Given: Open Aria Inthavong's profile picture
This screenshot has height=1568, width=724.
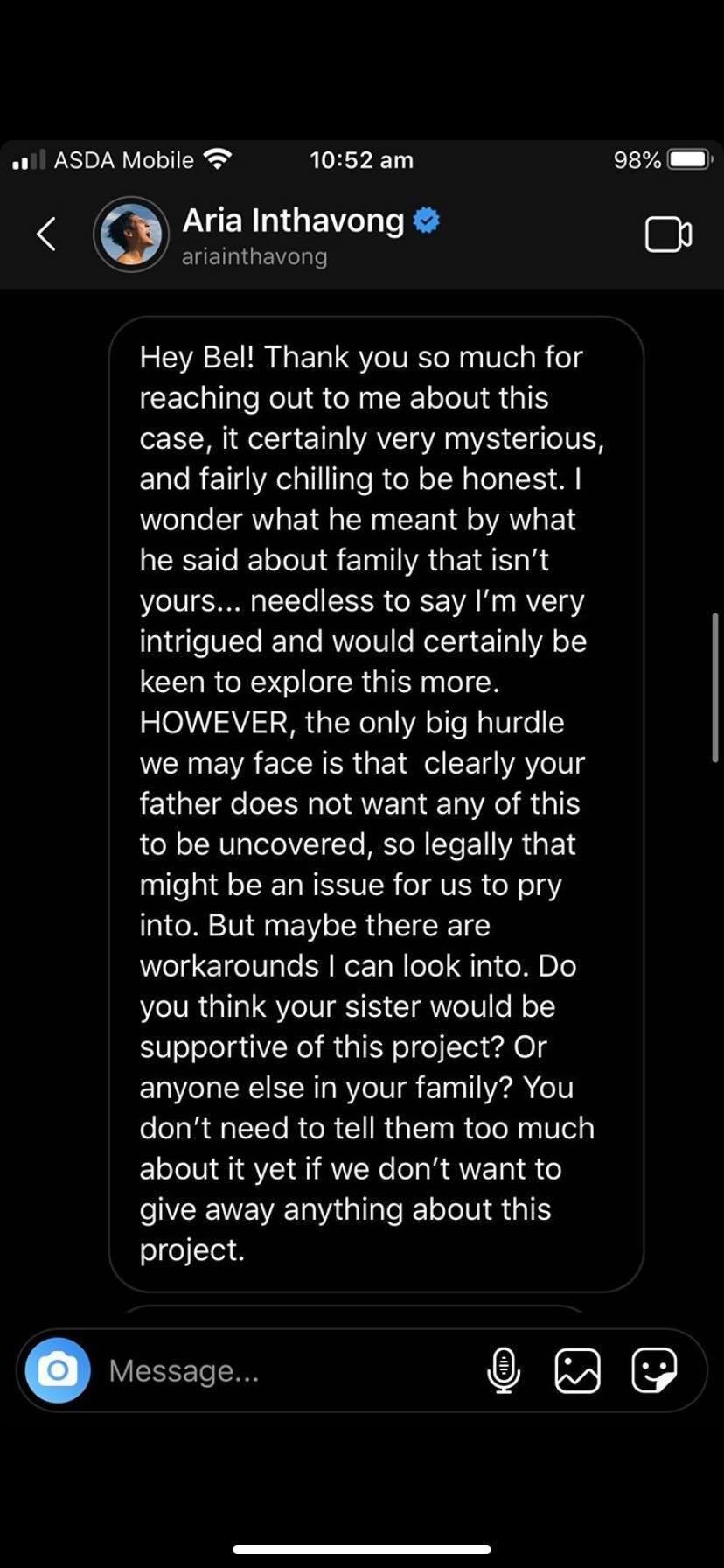Looking at the screenshot, I should click(131, 234).
